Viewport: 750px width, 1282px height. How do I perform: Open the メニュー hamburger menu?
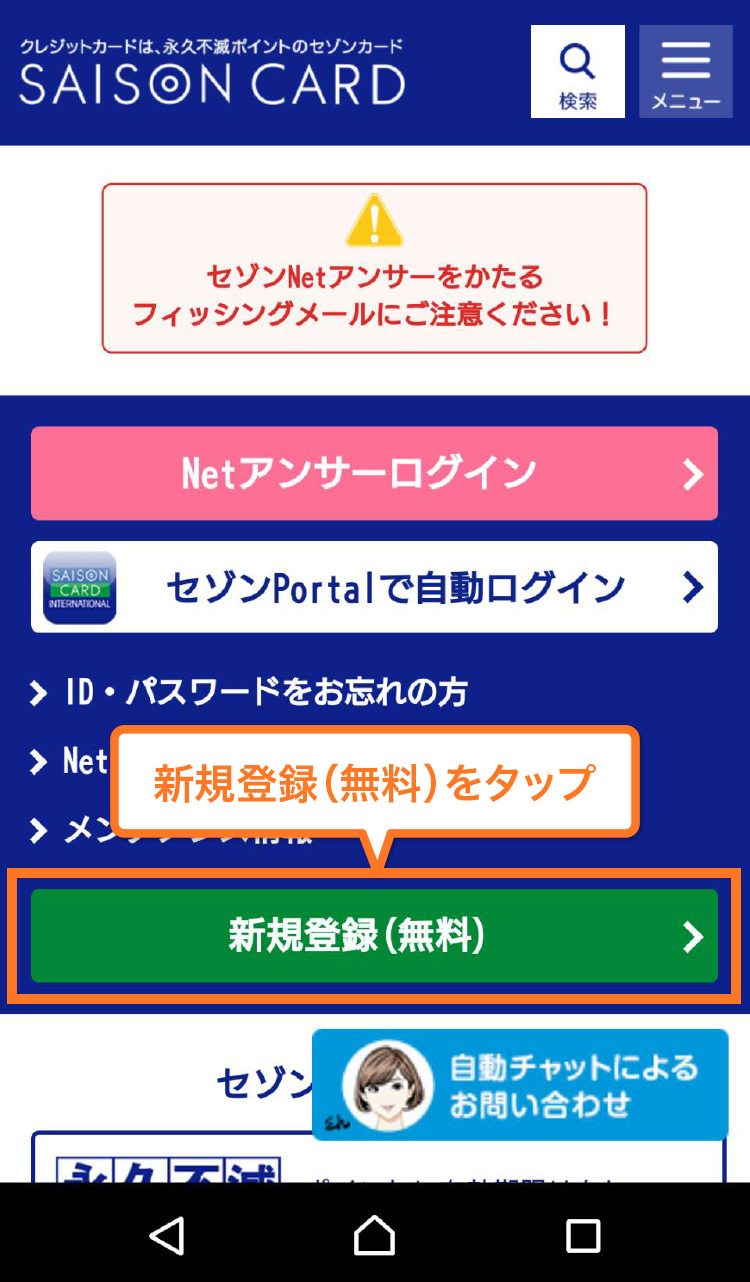(x=686, y=72)
